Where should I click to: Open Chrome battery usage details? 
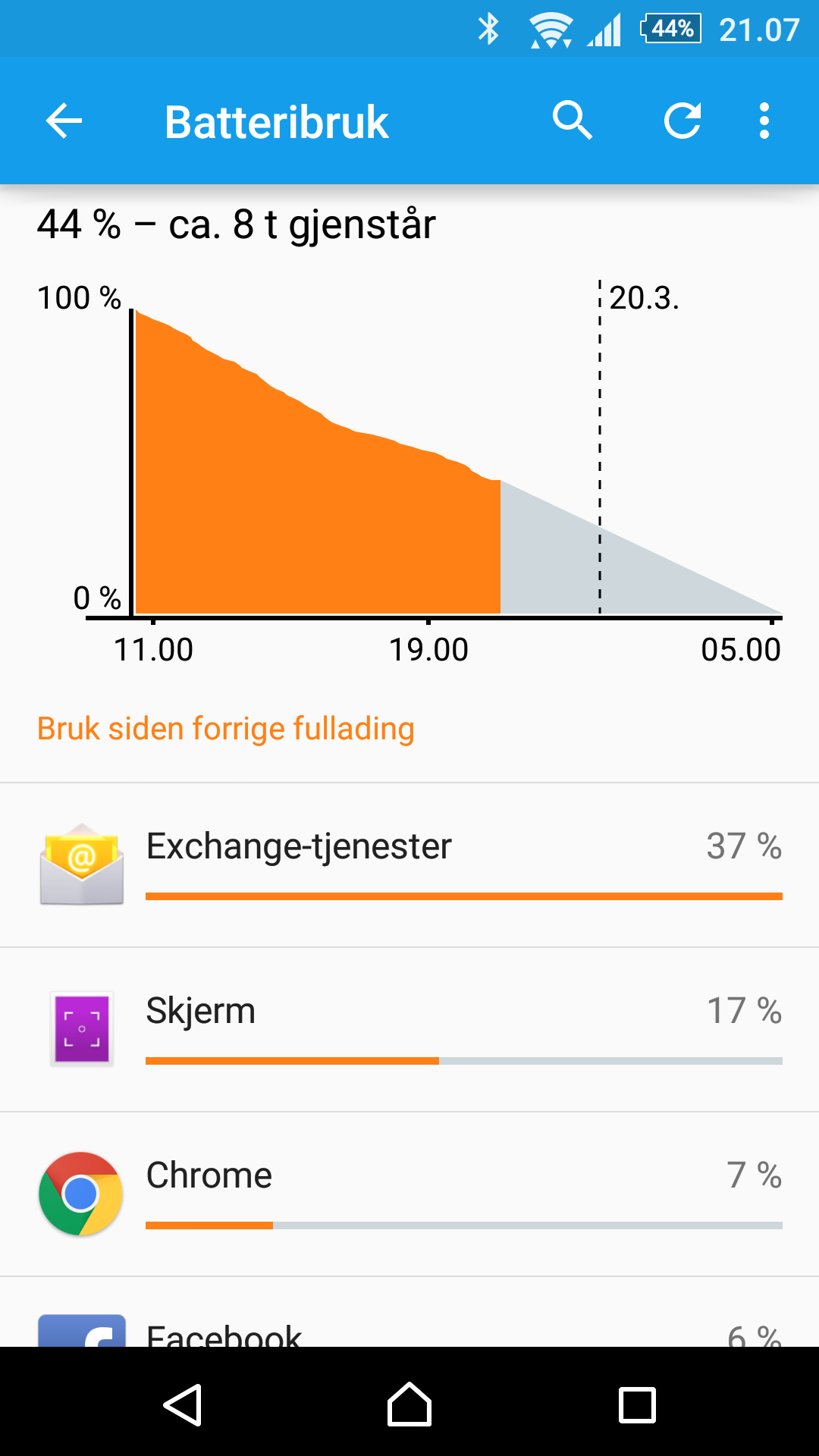click(x=409, y=1194)
